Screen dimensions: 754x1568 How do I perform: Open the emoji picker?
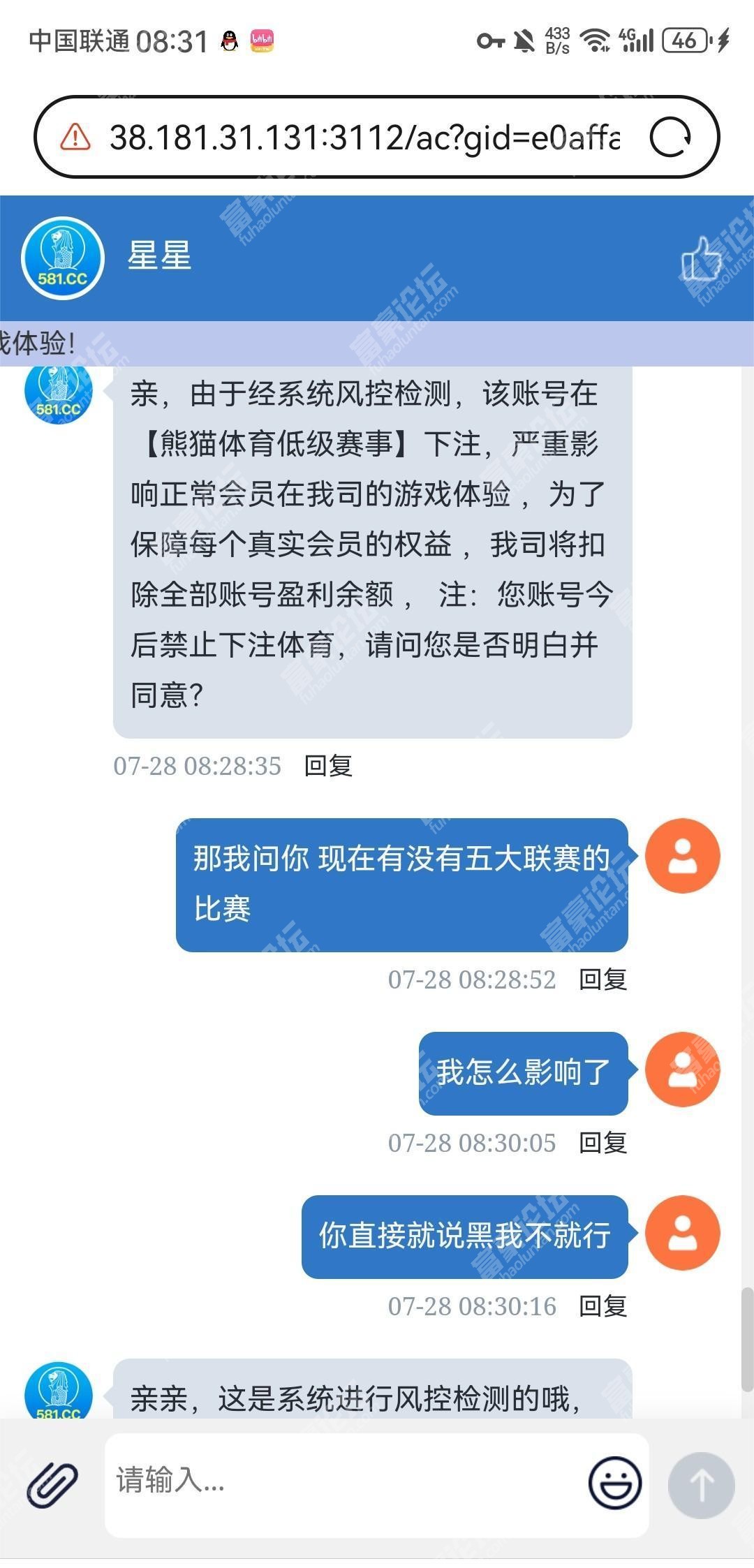tap(615, 1482)
